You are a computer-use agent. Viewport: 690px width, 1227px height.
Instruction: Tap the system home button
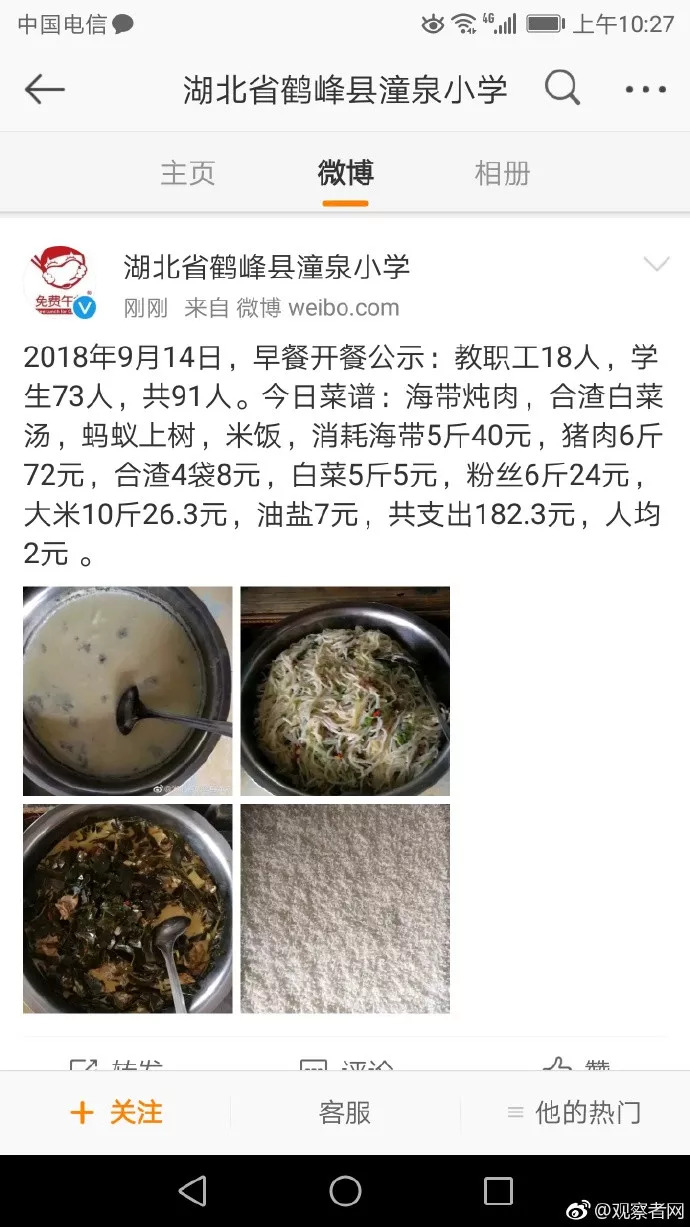[345, 1190]
